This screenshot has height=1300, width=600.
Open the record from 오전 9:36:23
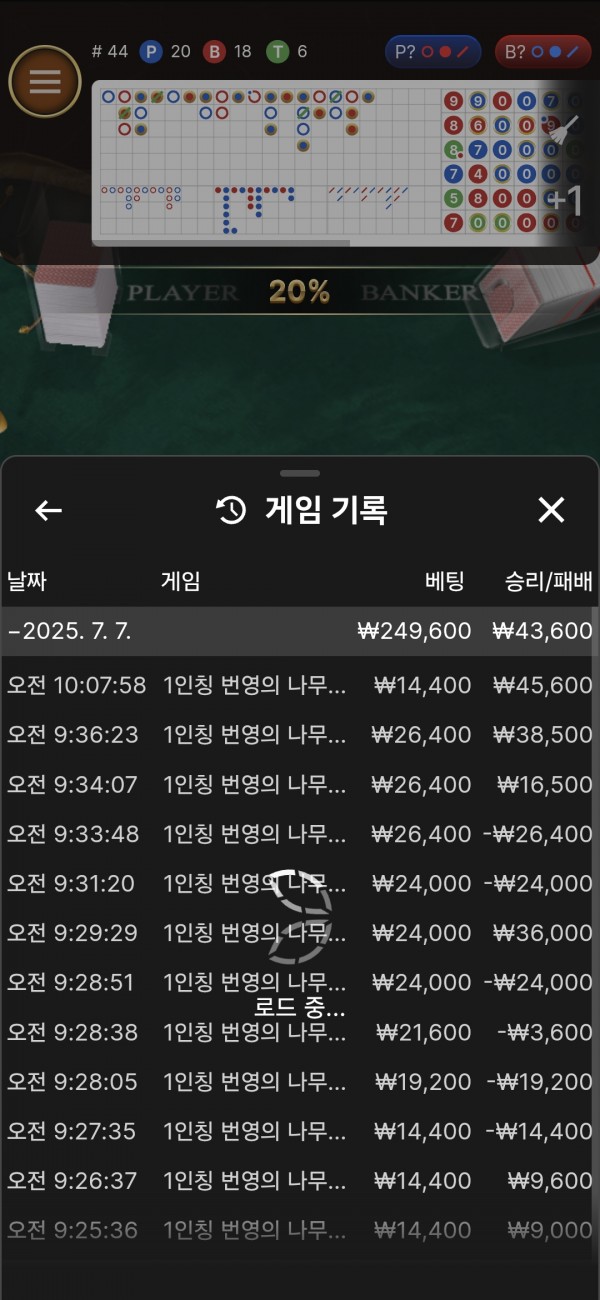click(299, 735)
